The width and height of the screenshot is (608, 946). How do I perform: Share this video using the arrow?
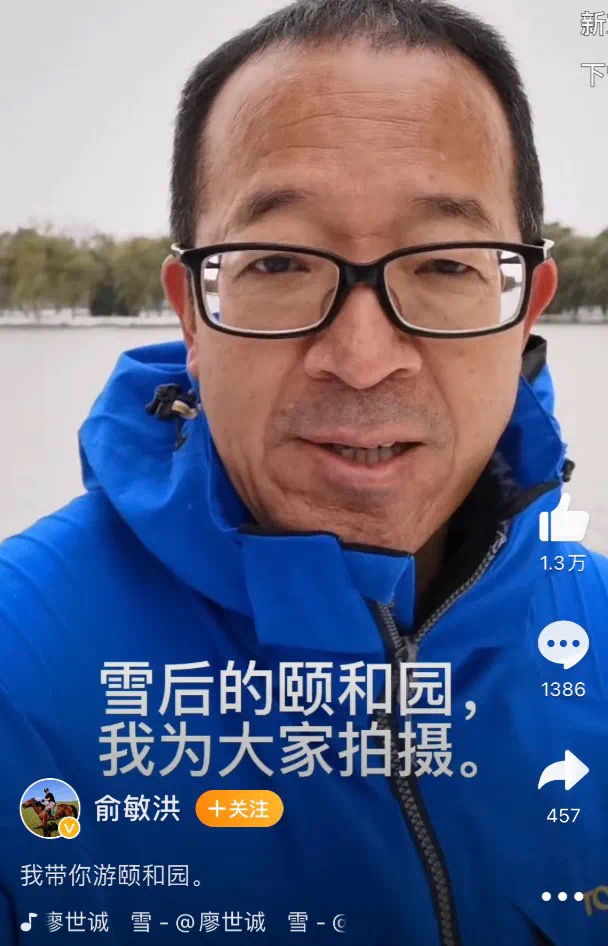tap(563, 771)
